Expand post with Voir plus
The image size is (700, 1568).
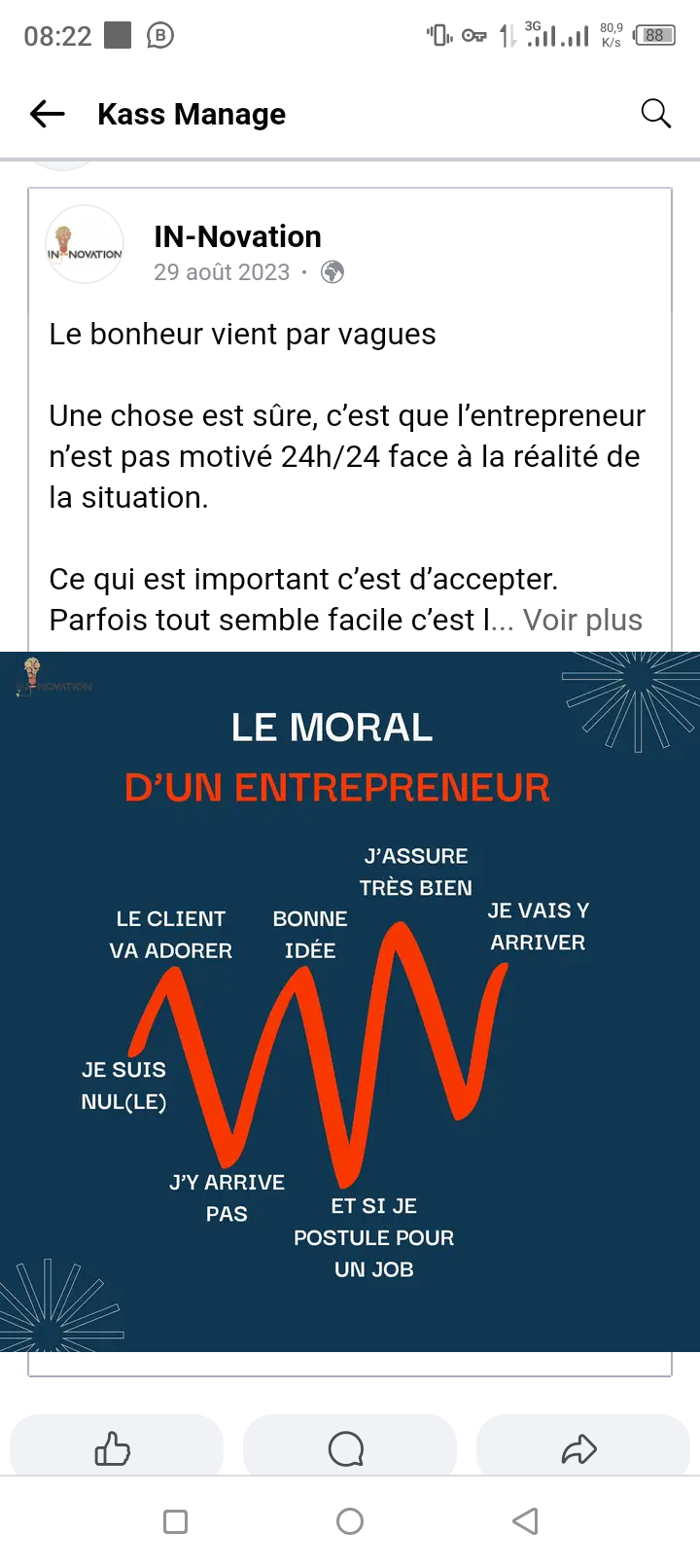click(582, 620)
